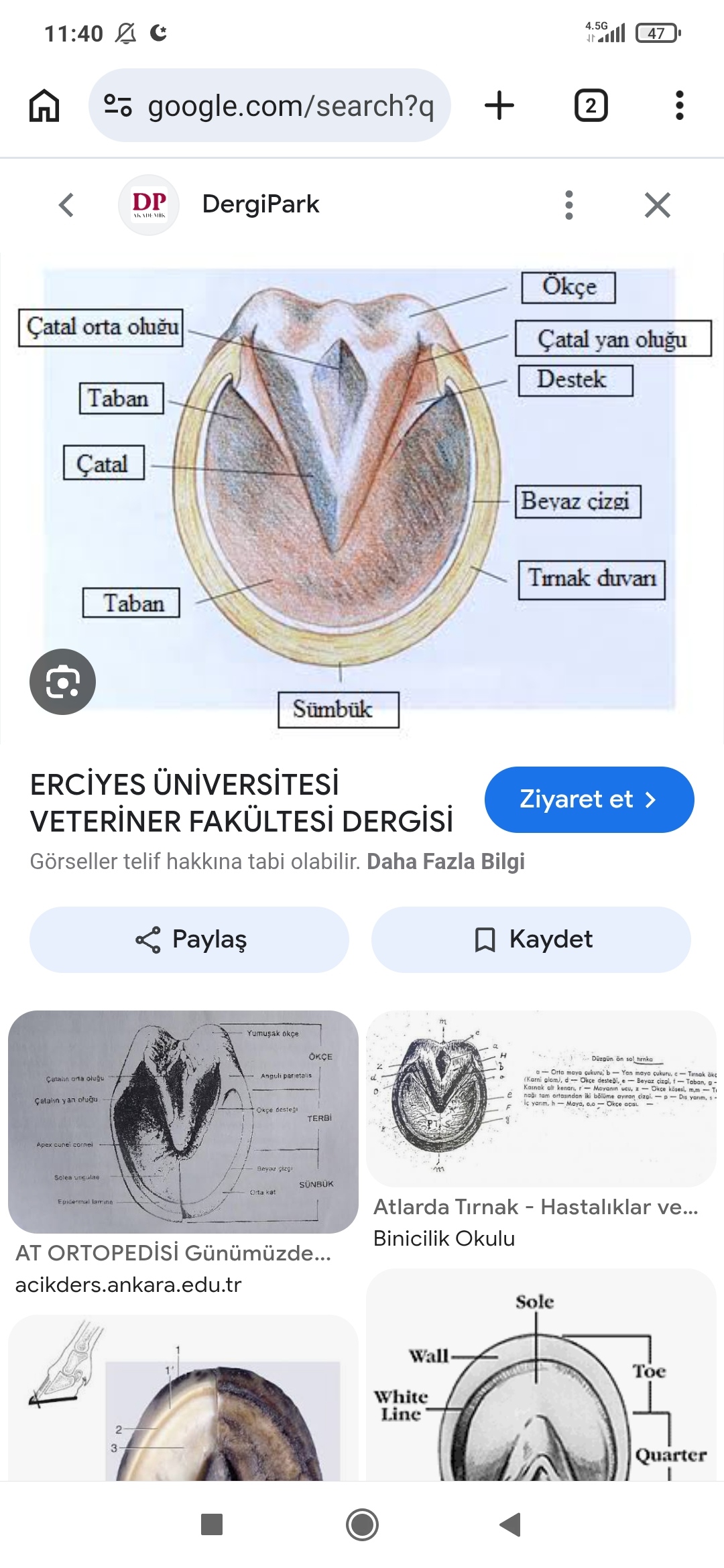Image resolution: width=724 pixels, height=1568 pixels.
Task: Open the Atlarda Tırnak Binicilik Okulu image
Action: 541,1099
